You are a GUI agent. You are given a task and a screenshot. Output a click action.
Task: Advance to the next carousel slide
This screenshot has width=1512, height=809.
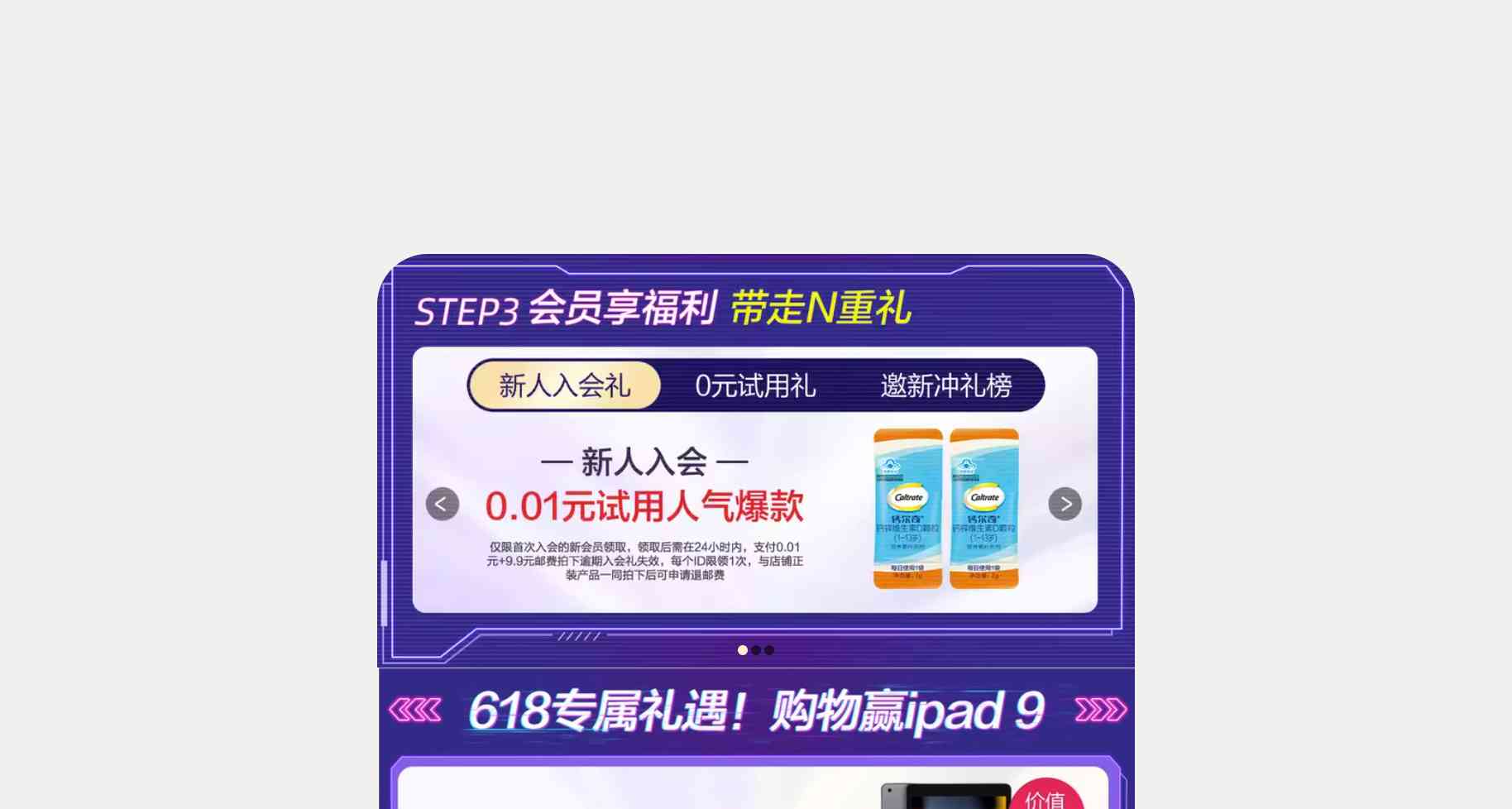tap(1065, 504)
